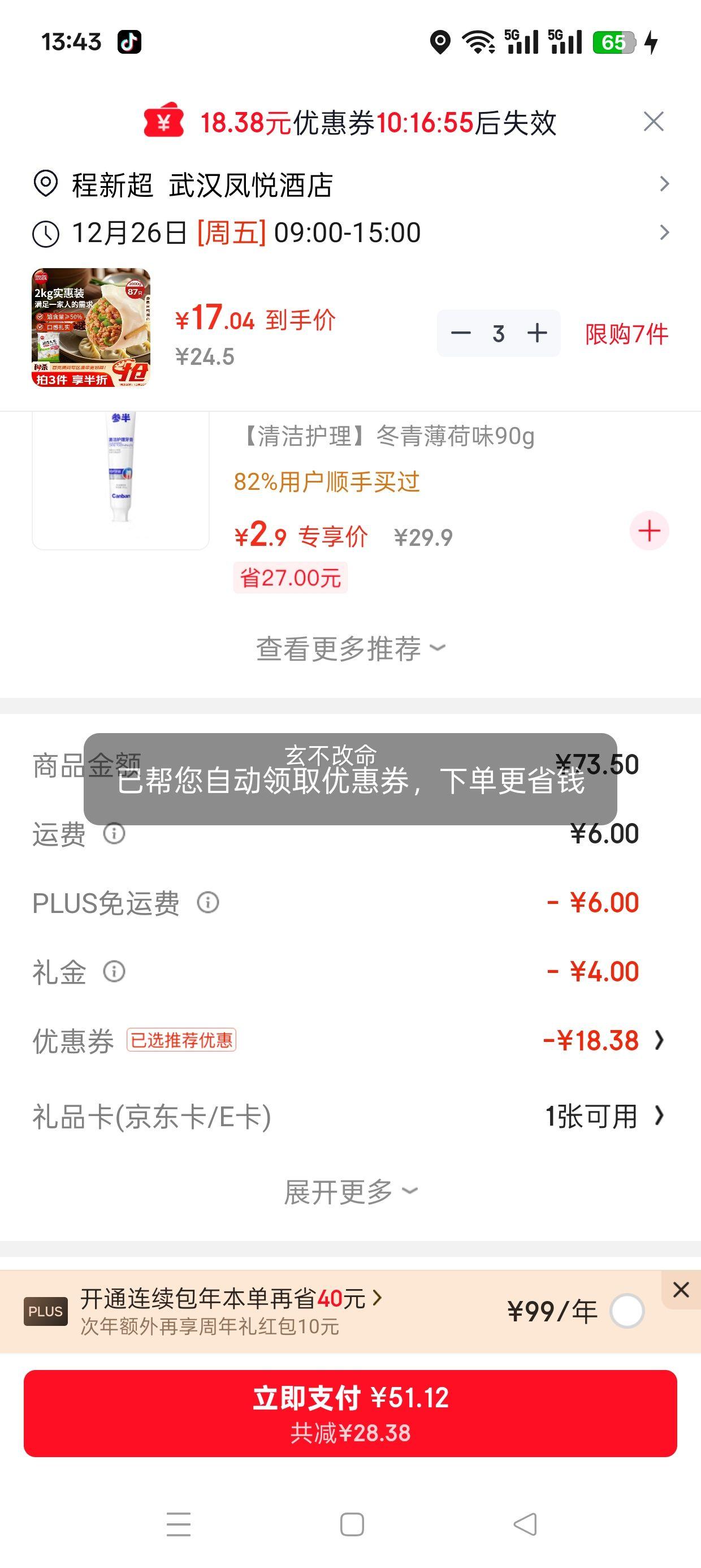
Task: Open TikTok icon in the status bar
Action: tap(130, 41)
